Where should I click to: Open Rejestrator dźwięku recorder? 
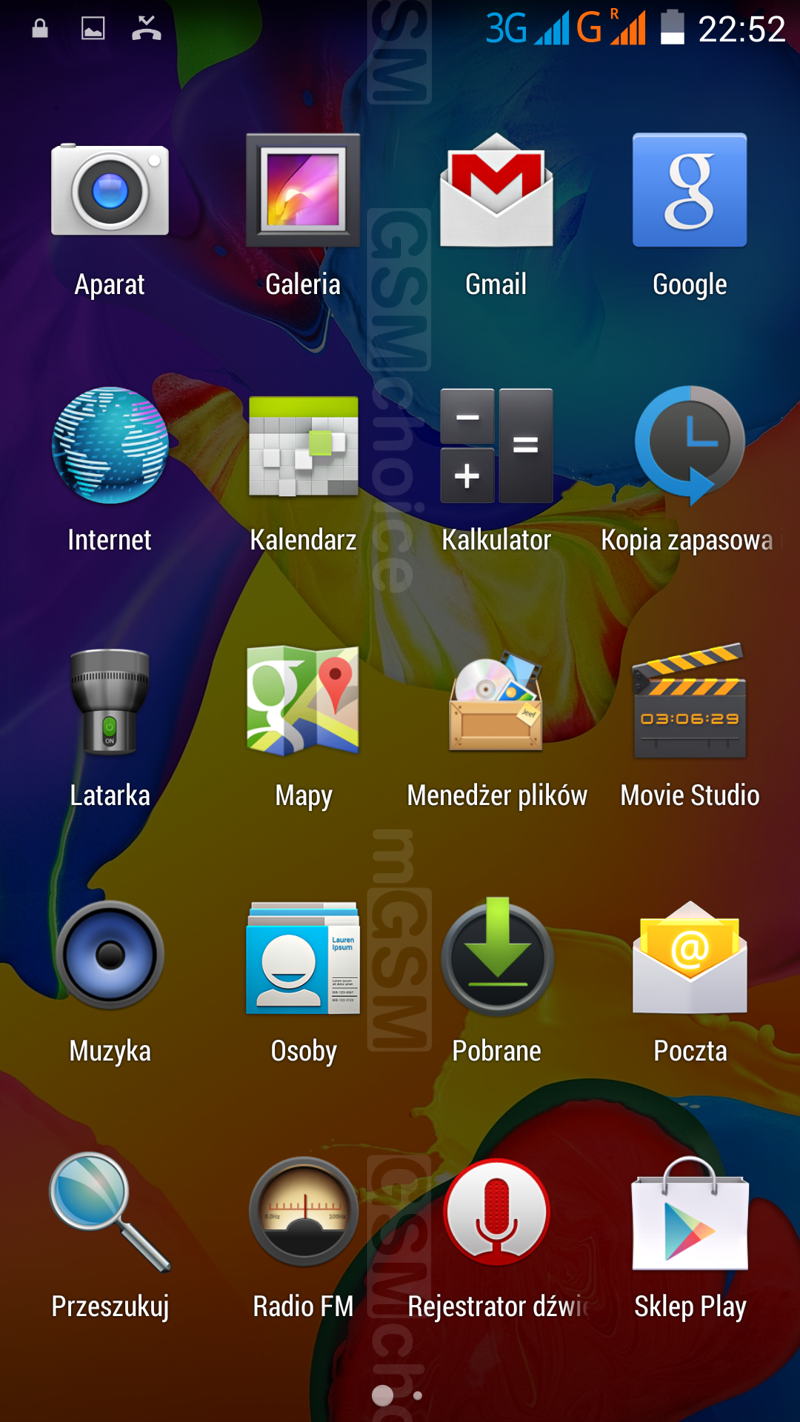tap(496, 1212)
